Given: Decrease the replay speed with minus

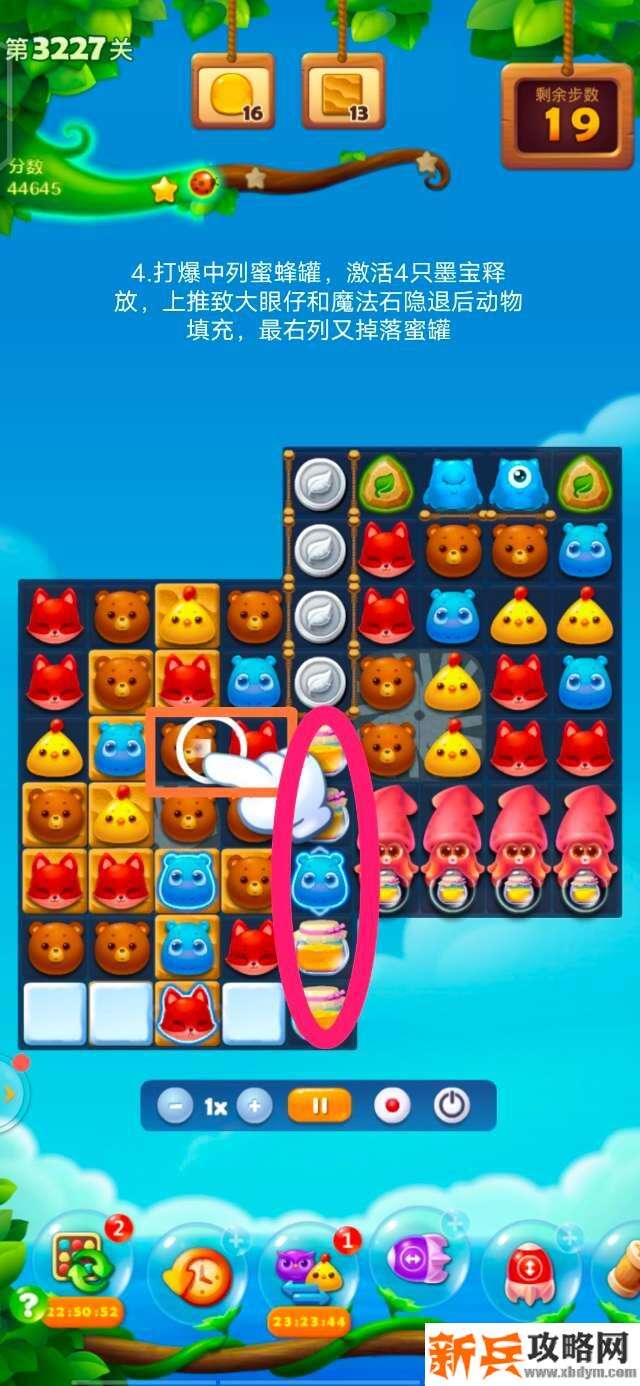Looking at the screenshot, I should 175,1107.
